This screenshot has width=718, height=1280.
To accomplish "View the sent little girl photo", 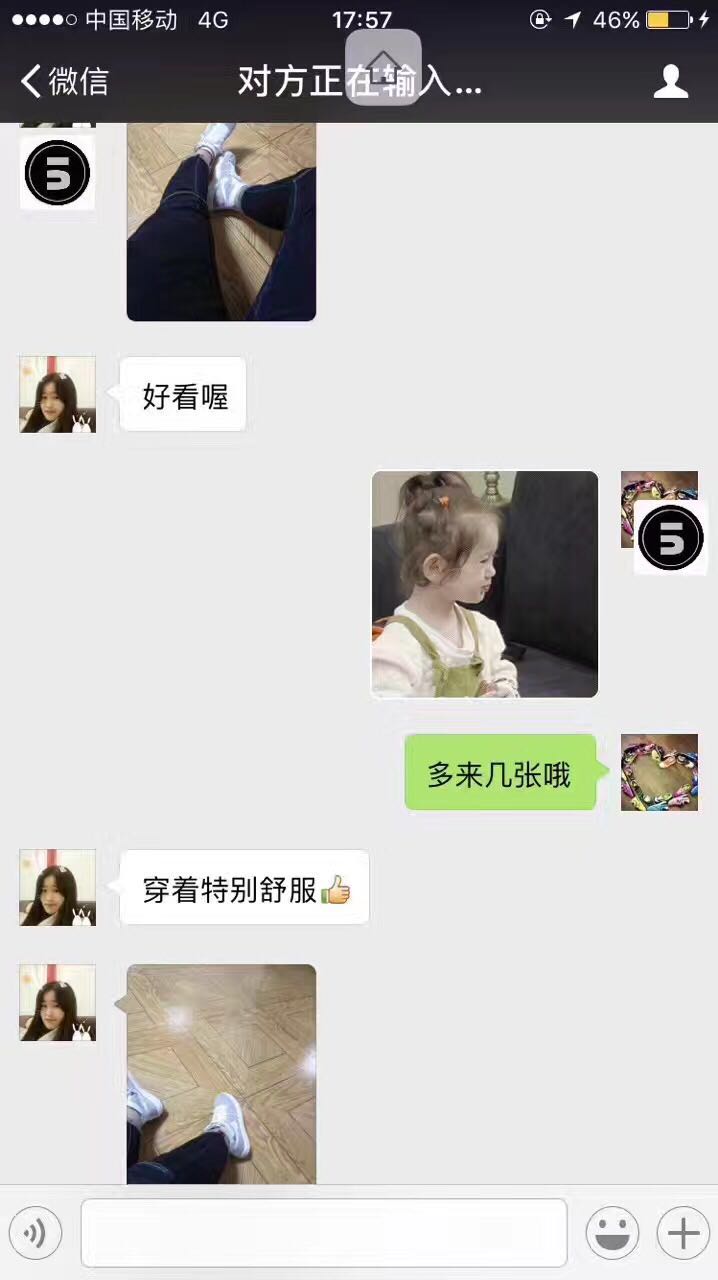I will coord(484,584).
